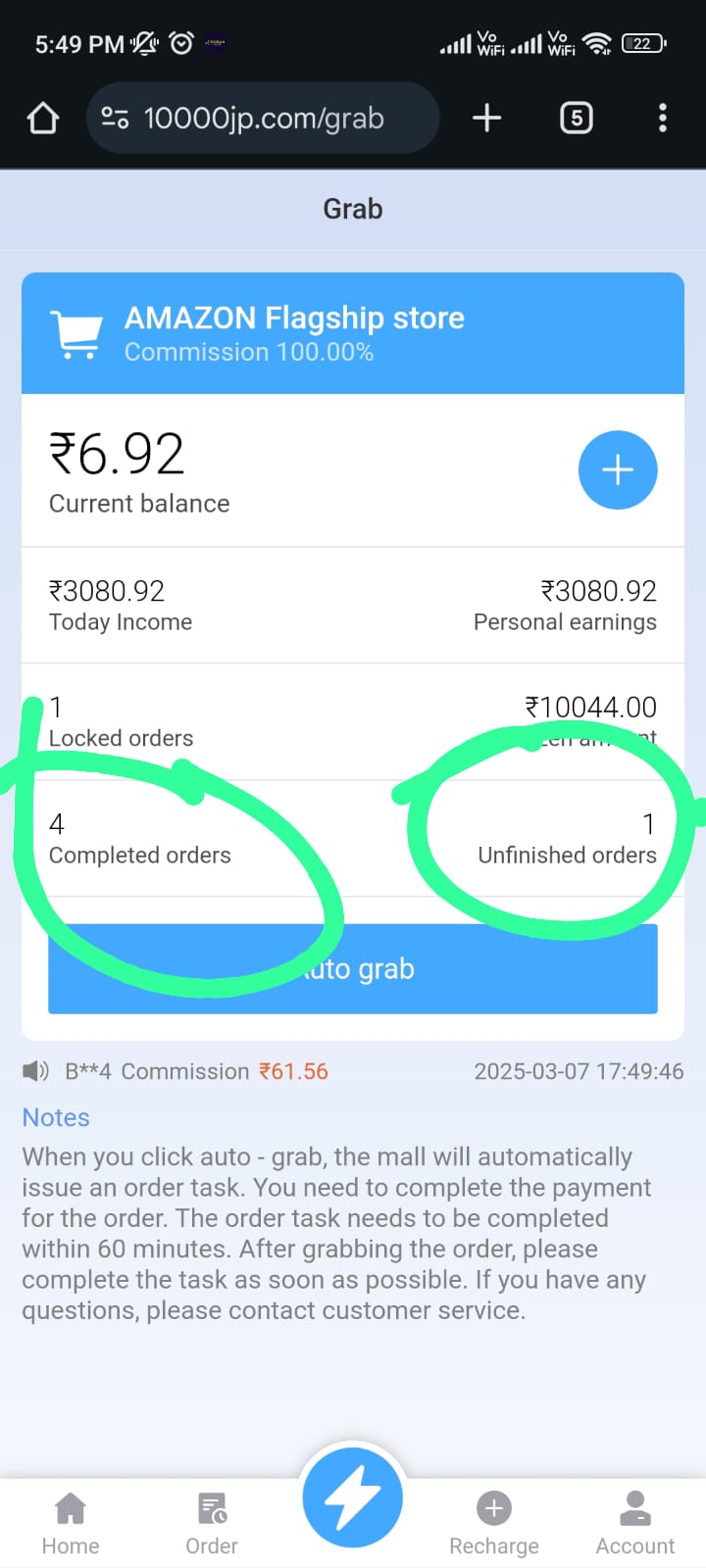
Task: Switch to the Order tab
Action: 212,1523
